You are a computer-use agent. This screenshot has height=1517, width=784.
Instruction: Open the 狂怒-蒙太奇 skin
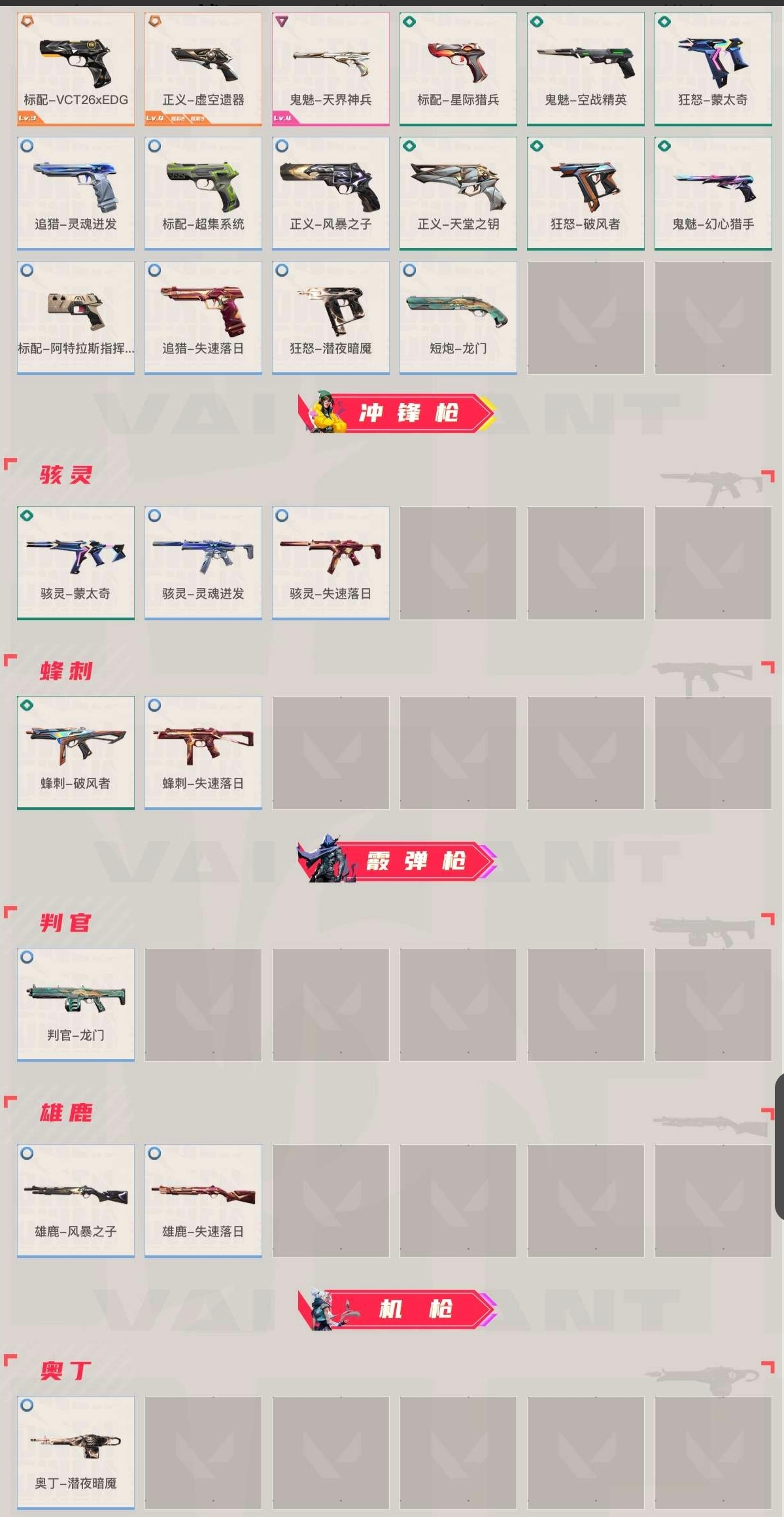(713, 69)
